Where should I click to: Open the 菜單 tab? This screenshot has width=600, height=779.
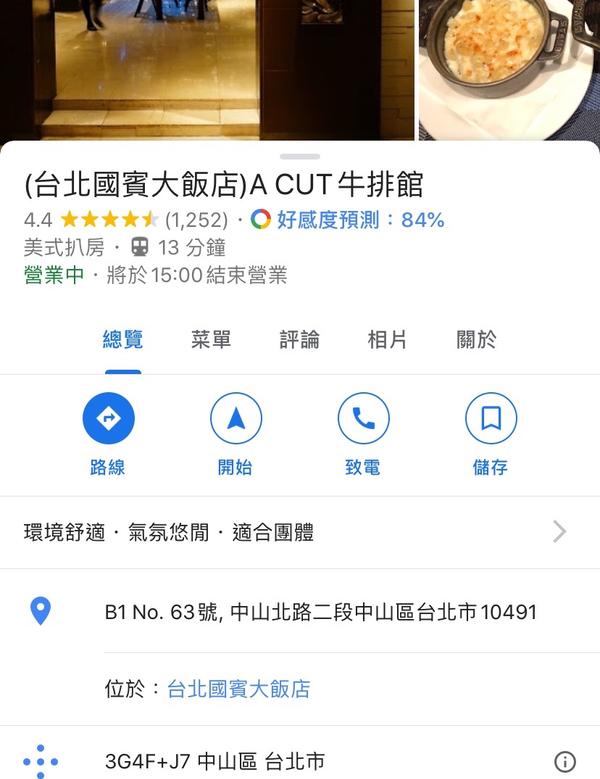[211, 340]
